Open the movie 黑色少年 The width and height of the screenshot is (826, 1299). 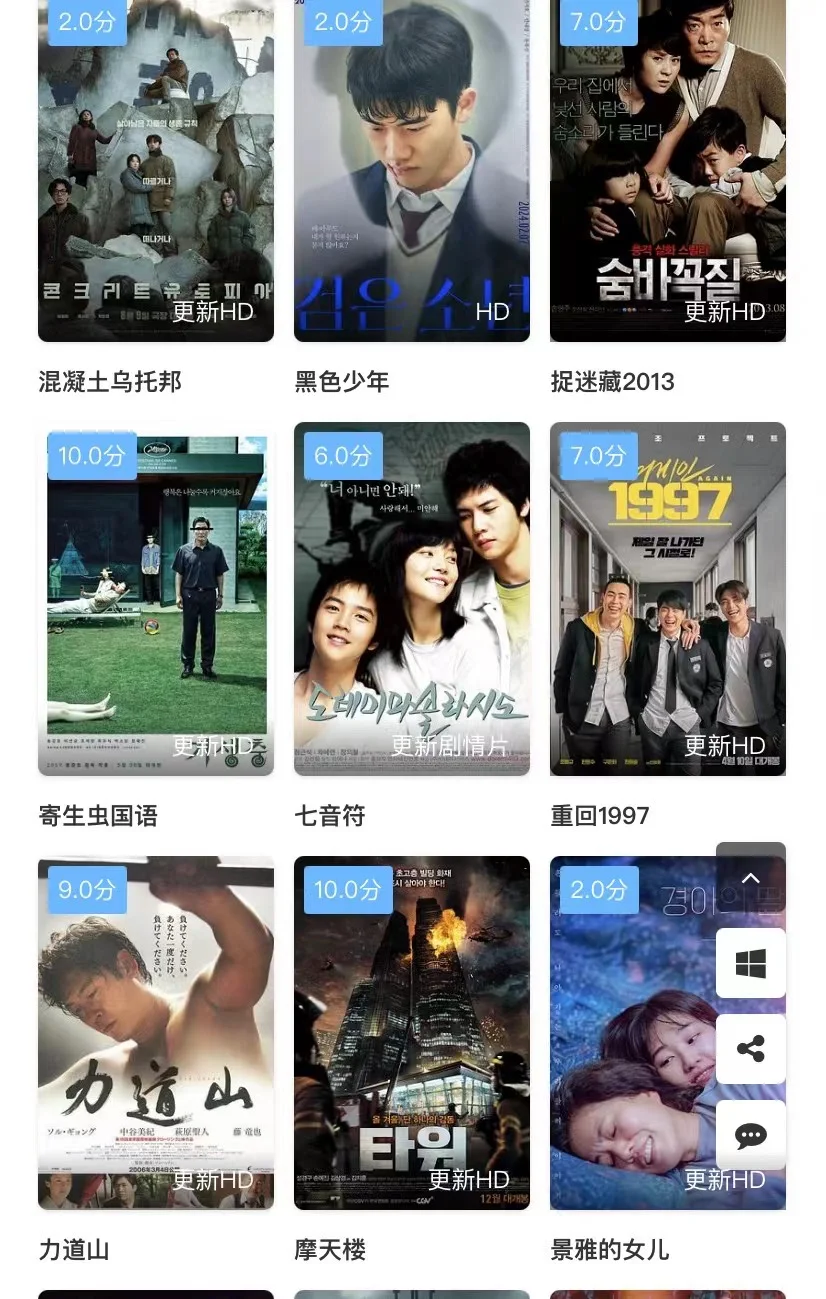coord(411,170)
